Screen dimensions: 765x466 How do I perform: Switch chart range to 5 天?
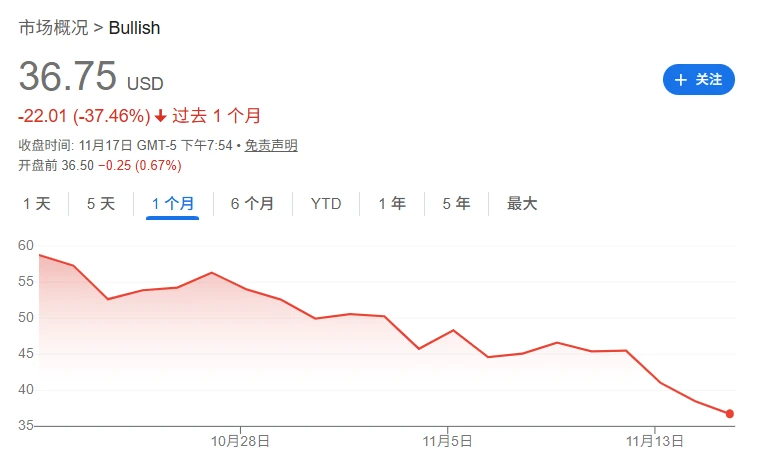pyautogui.click(x=101, y=204)
